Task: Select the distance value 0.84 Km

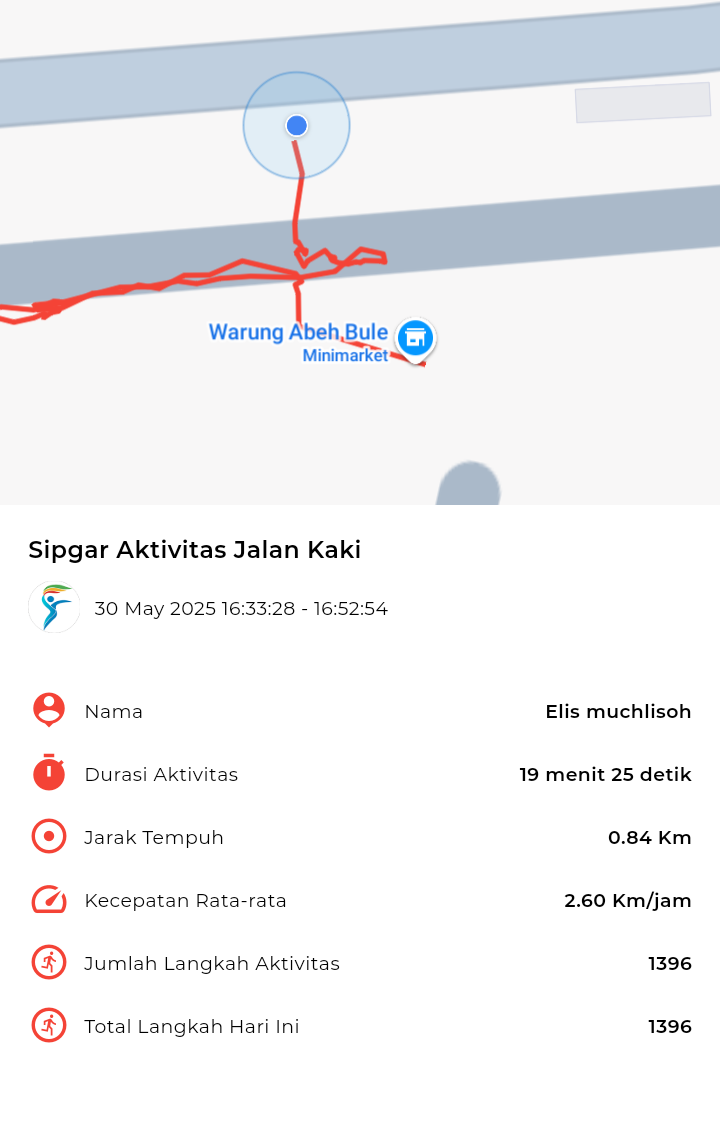Action: coord(650,837)
